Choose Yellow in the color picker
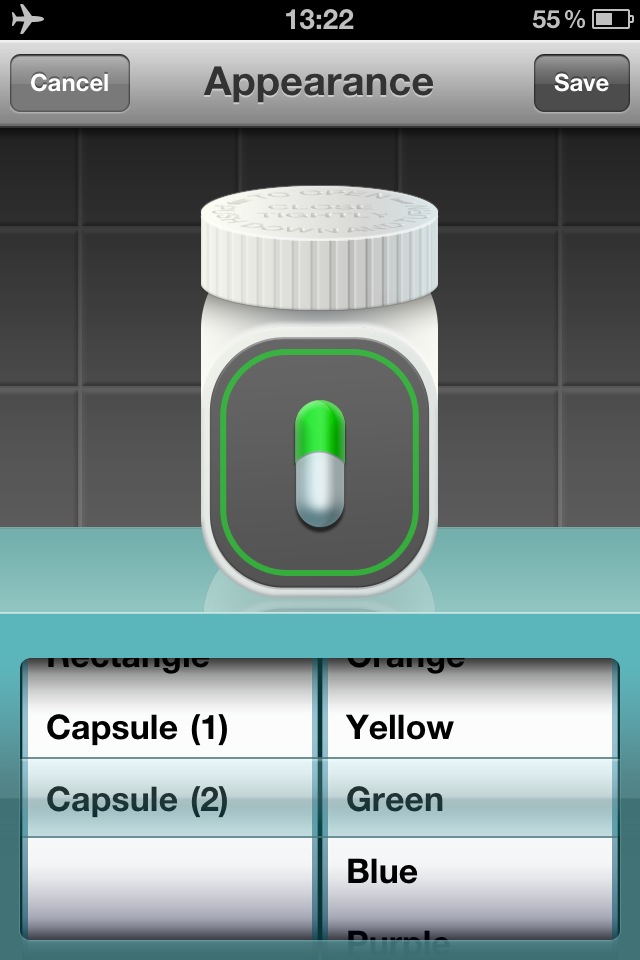640x960 pixels. (400, 728)
